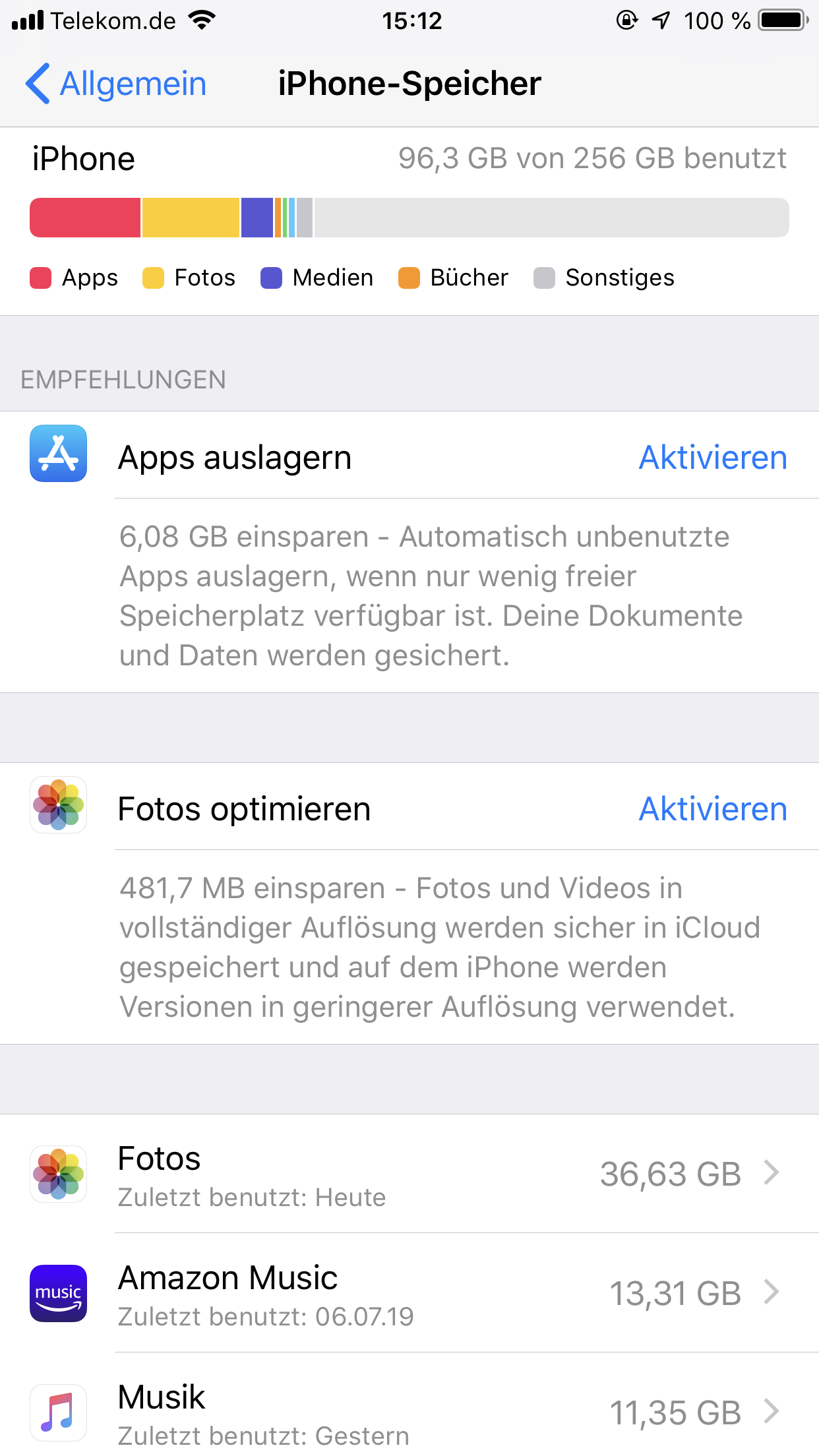This screenshot has height=1456, width=819.
Task: View Musik app storage usage
Action: (409, 1412)
